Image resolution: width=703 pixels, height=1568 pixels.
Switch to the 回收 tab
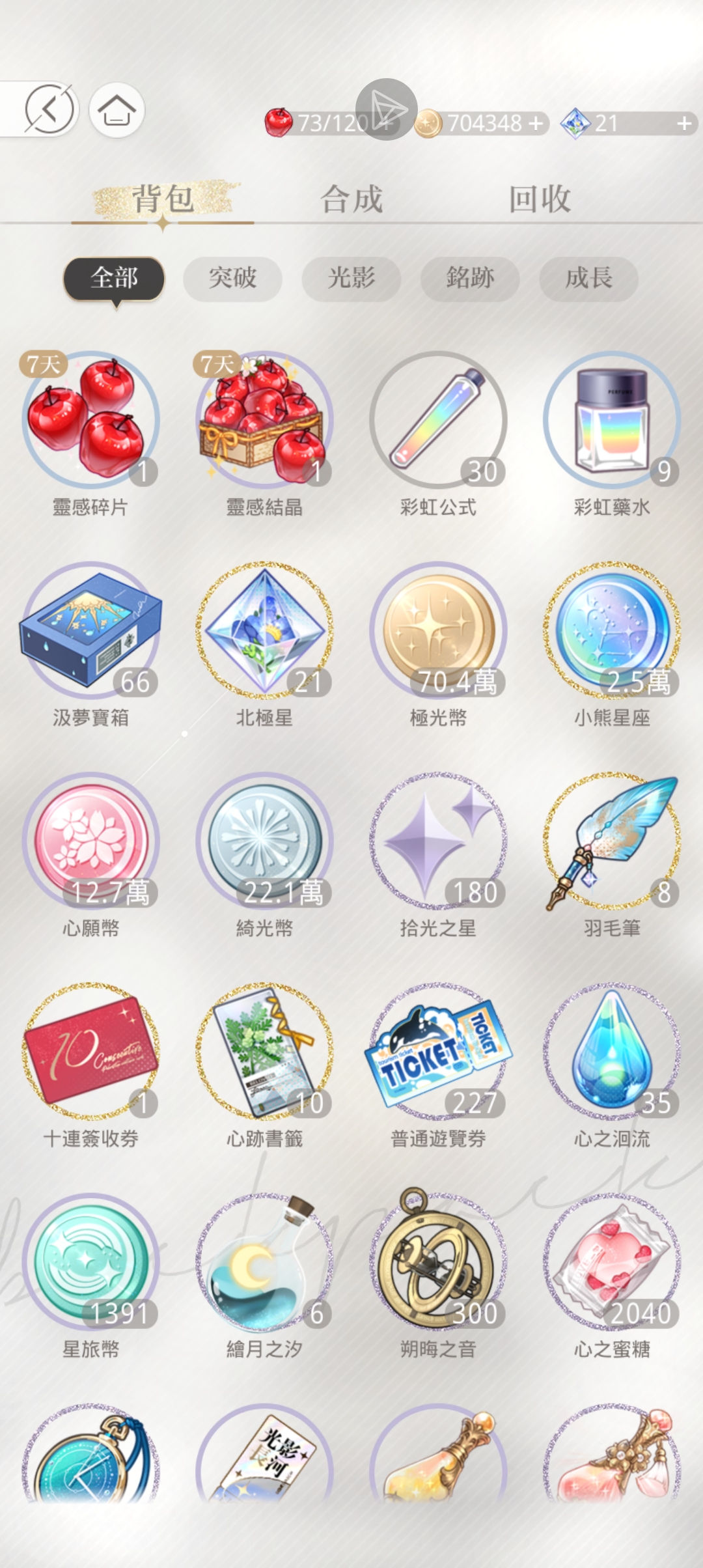pyautogui.click(x=540, y=199)
